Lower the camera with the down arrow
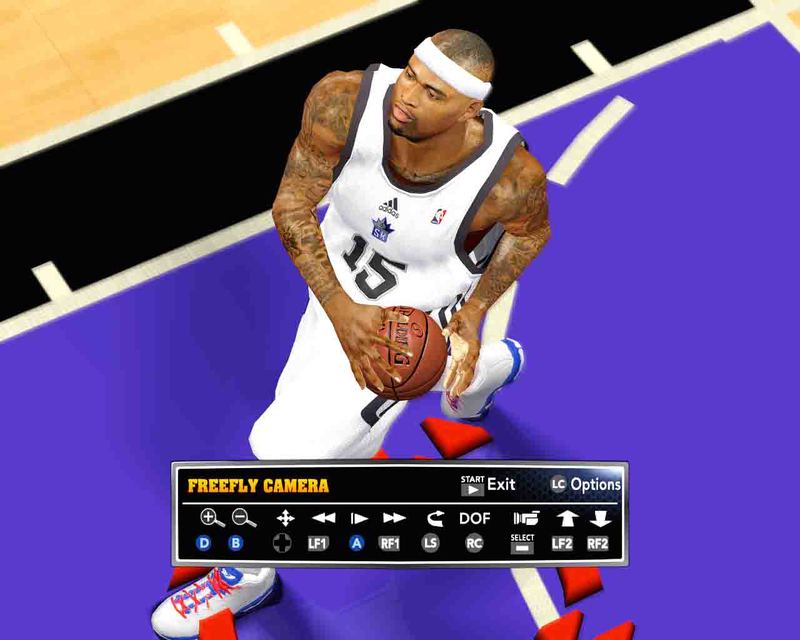 coord(600,518)
